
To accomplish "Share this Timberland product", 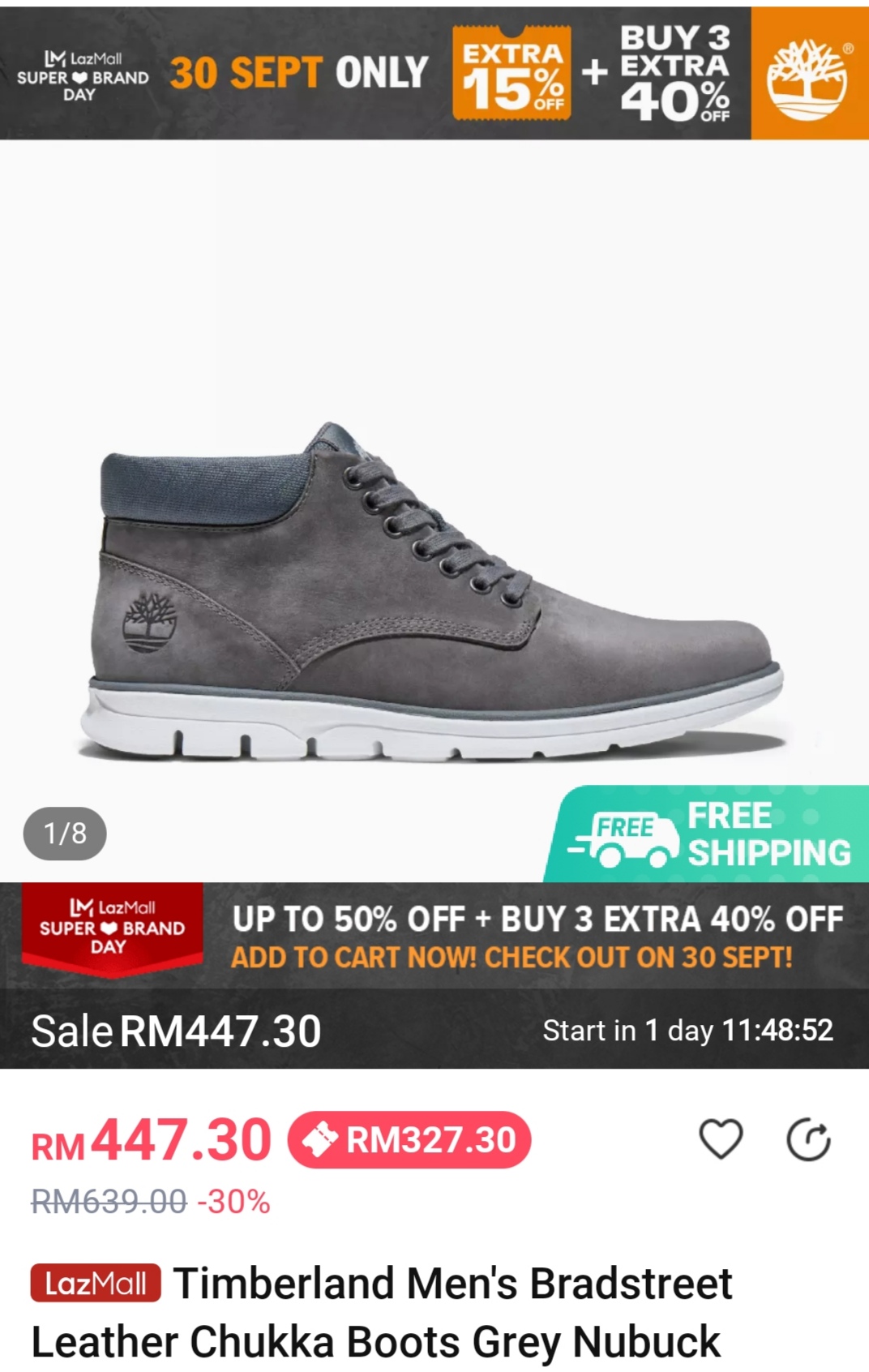I will 808,1139.
